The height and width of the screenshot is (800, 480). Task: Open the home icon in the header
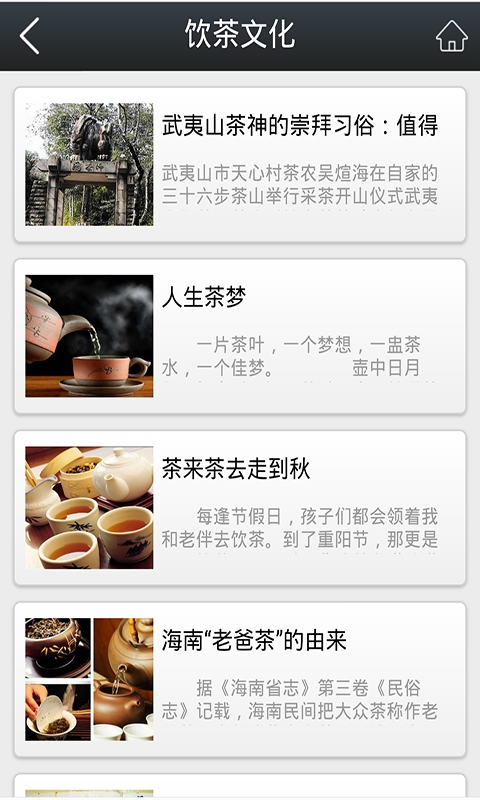pyautogui.click(x=451, y=36)
